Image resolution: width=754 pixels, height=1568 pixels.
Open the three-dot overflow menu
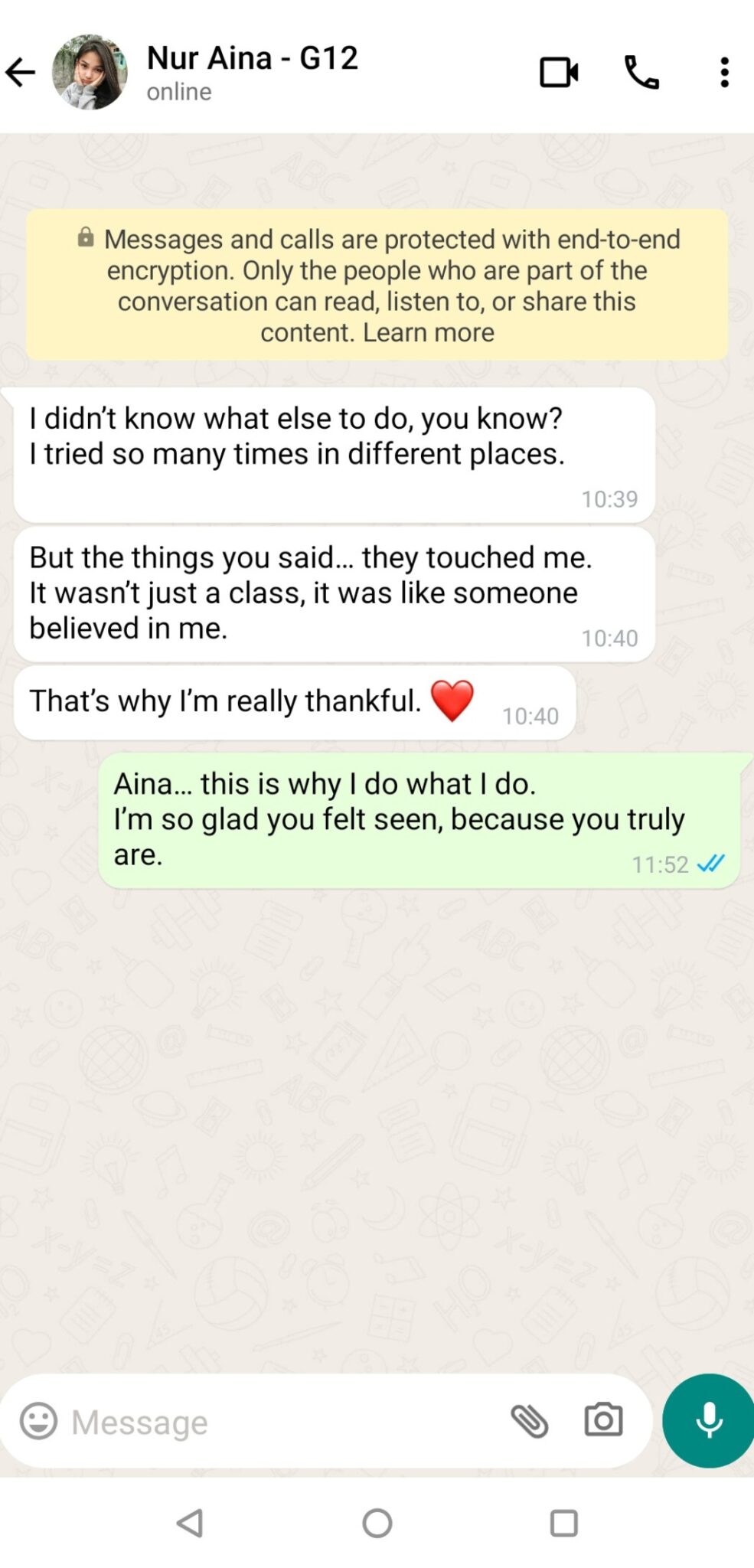(x=724, y=73)
